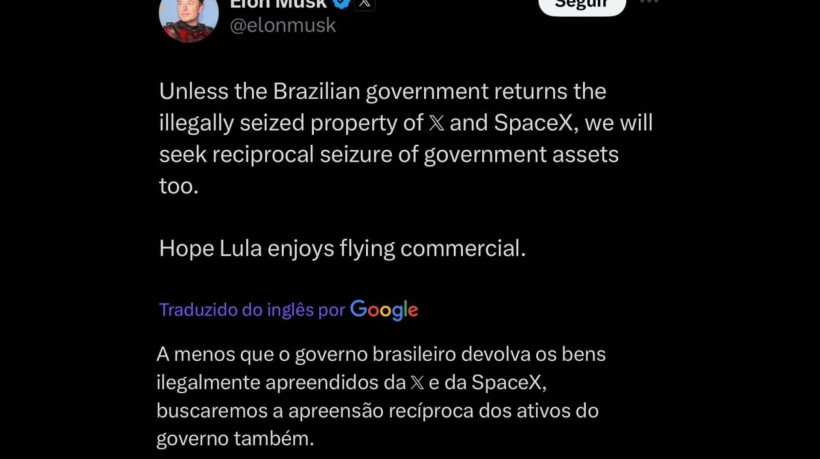This screenshot has height=459, width=820.
Task: Tap Traduzido do inglês por Google
Action: pyautogui.click(x=288, y=310)
